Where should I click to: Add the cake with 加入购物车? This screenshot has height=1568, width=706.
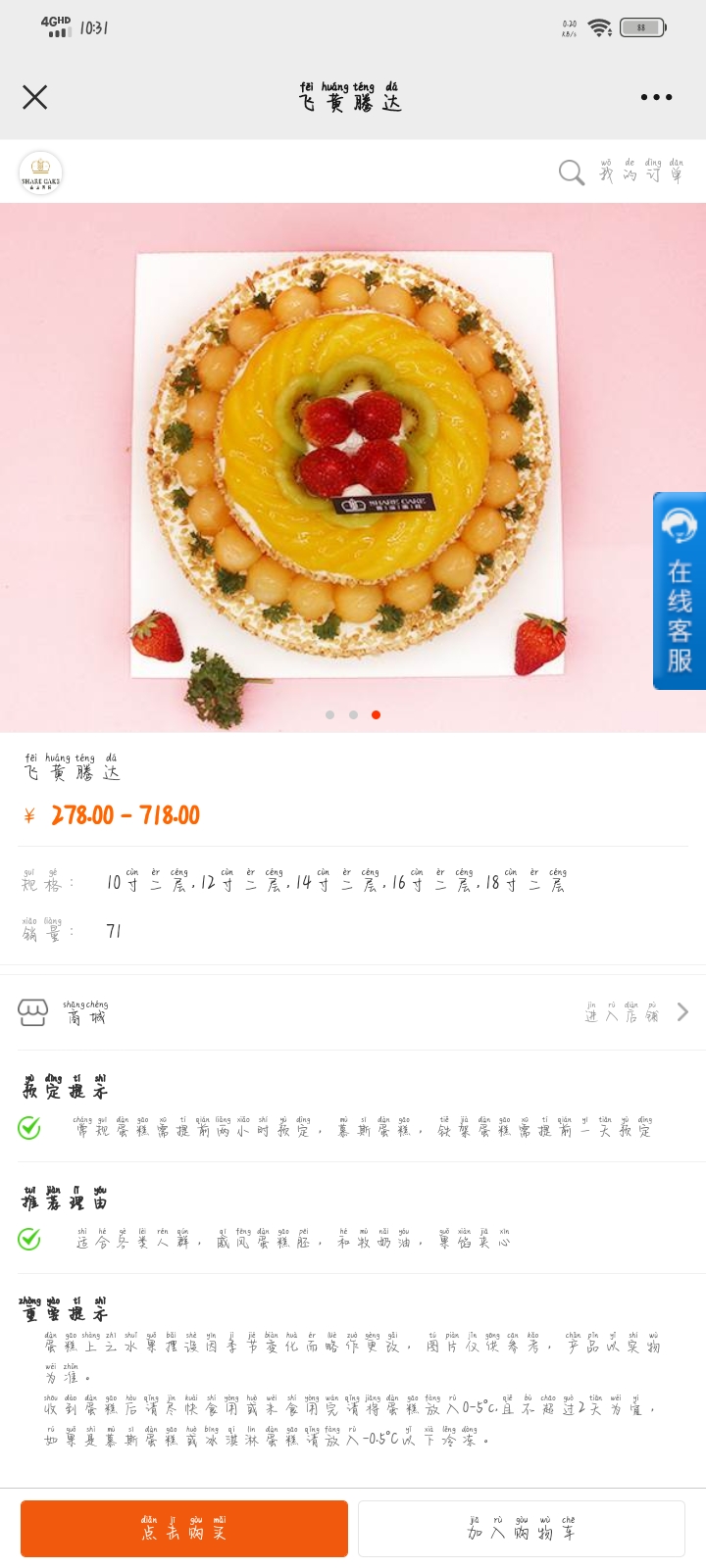(x=522, y=1528)
